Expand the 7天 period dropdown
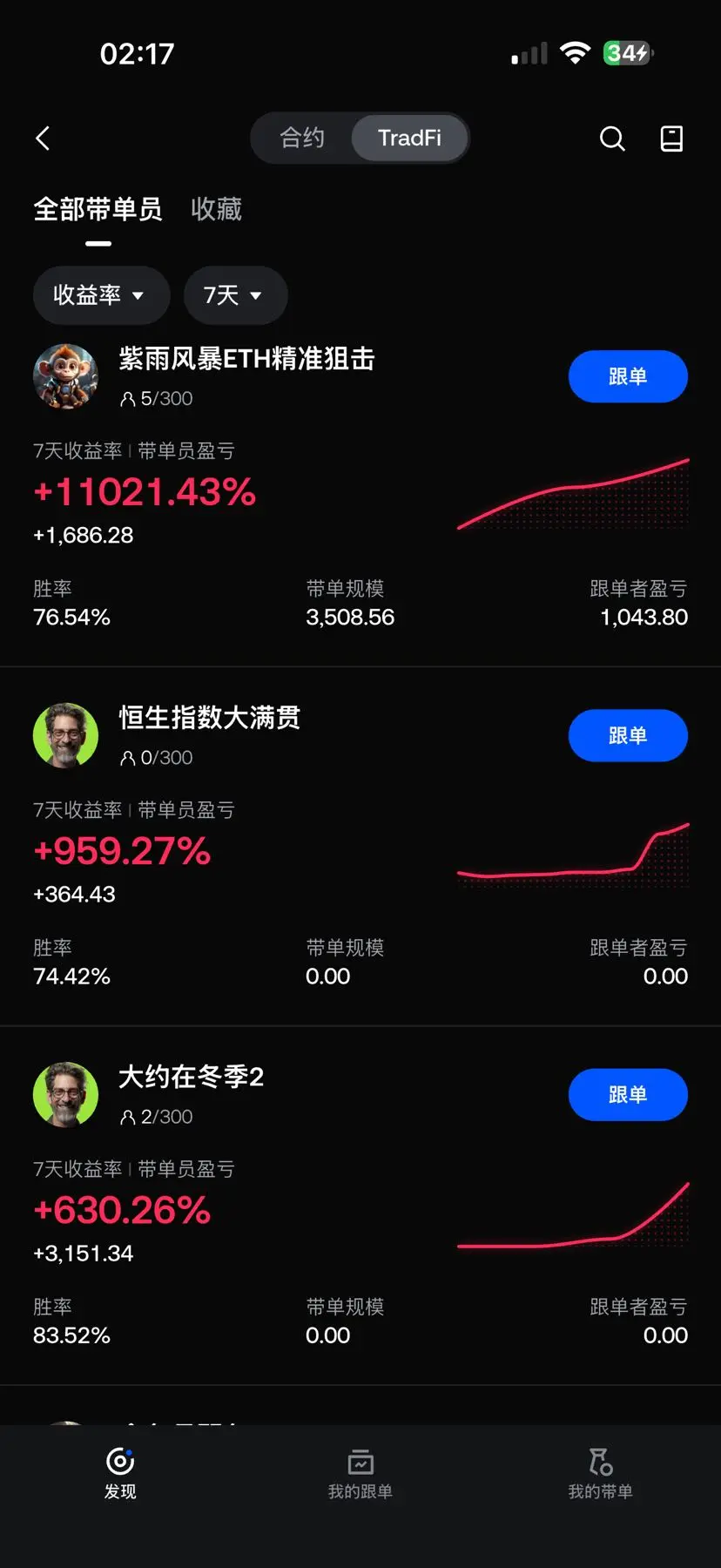The image size is (721, 1568). [235, 295]
